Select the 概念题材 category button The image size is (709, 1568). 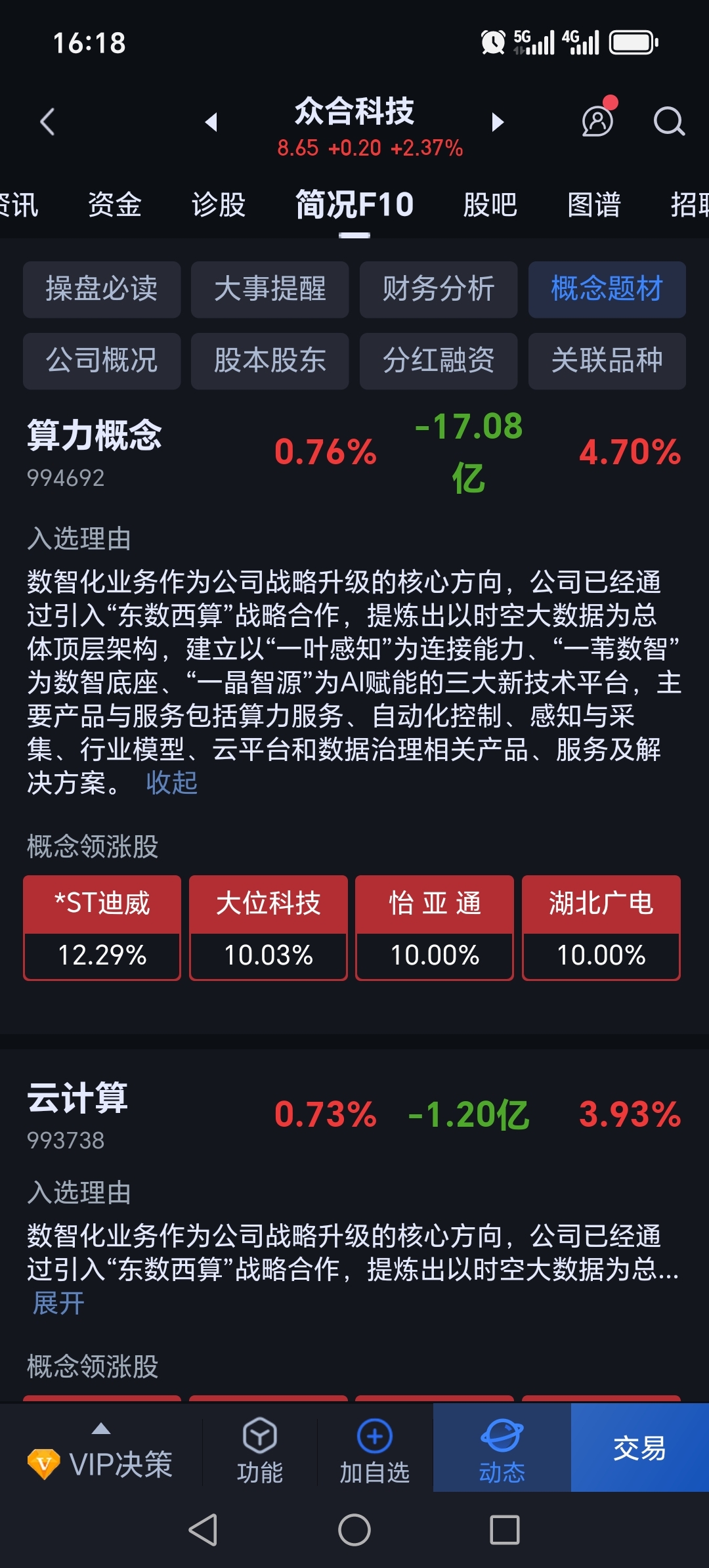606,290
